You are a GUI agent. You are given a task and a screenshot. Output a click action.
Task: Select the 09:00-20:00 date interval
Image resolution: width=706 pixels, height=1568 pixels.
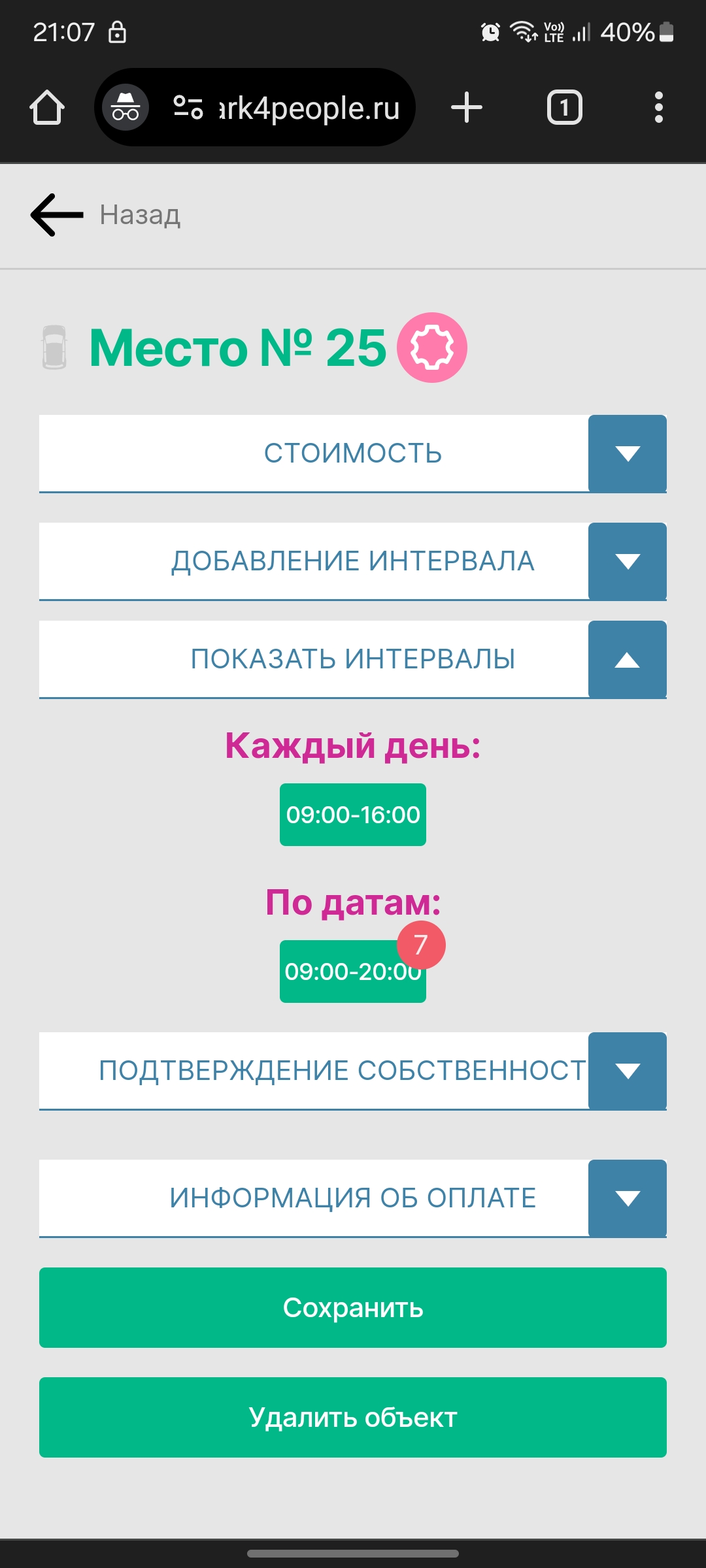[346, 972]
